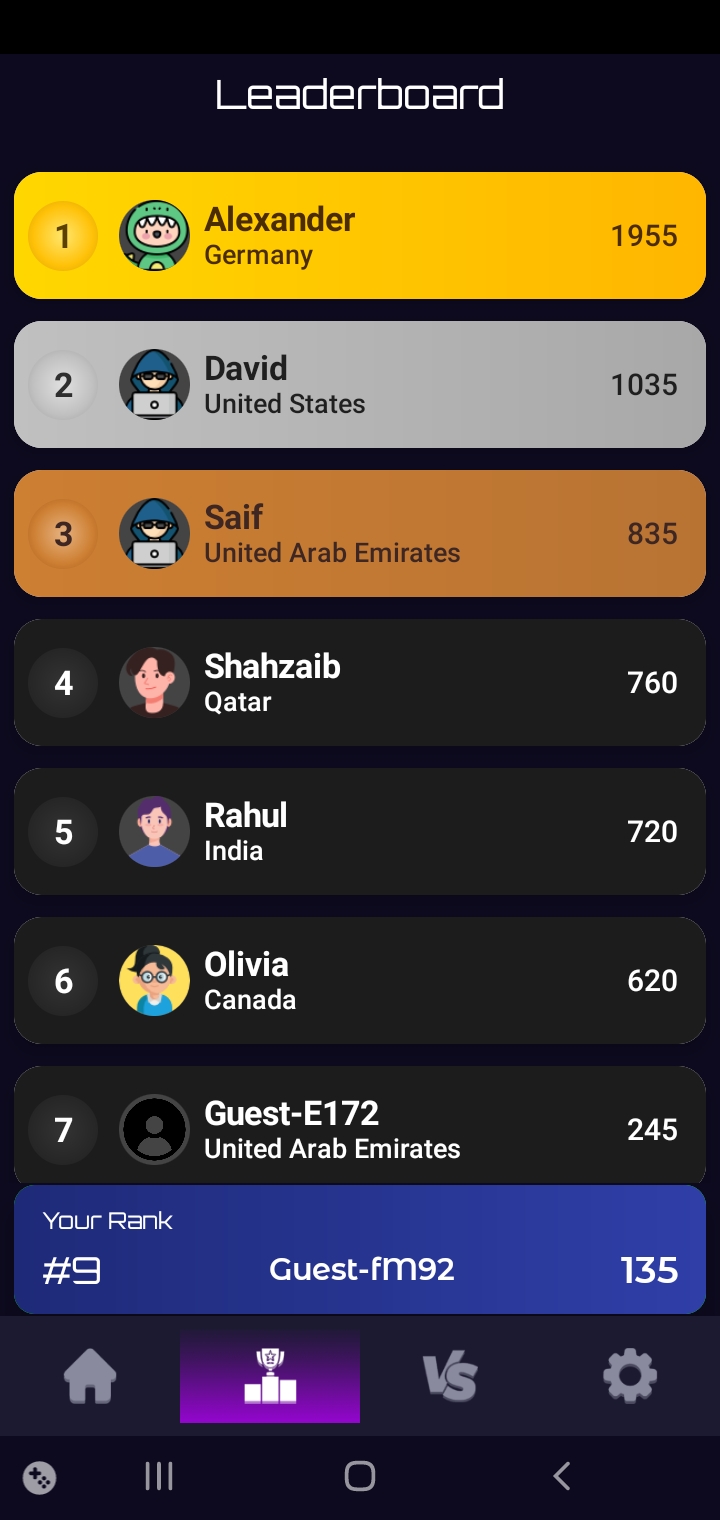Open the Your Rank Guest-fM92 banner
Viewport: 720px width, 1520px height.
pos(360,1250)
